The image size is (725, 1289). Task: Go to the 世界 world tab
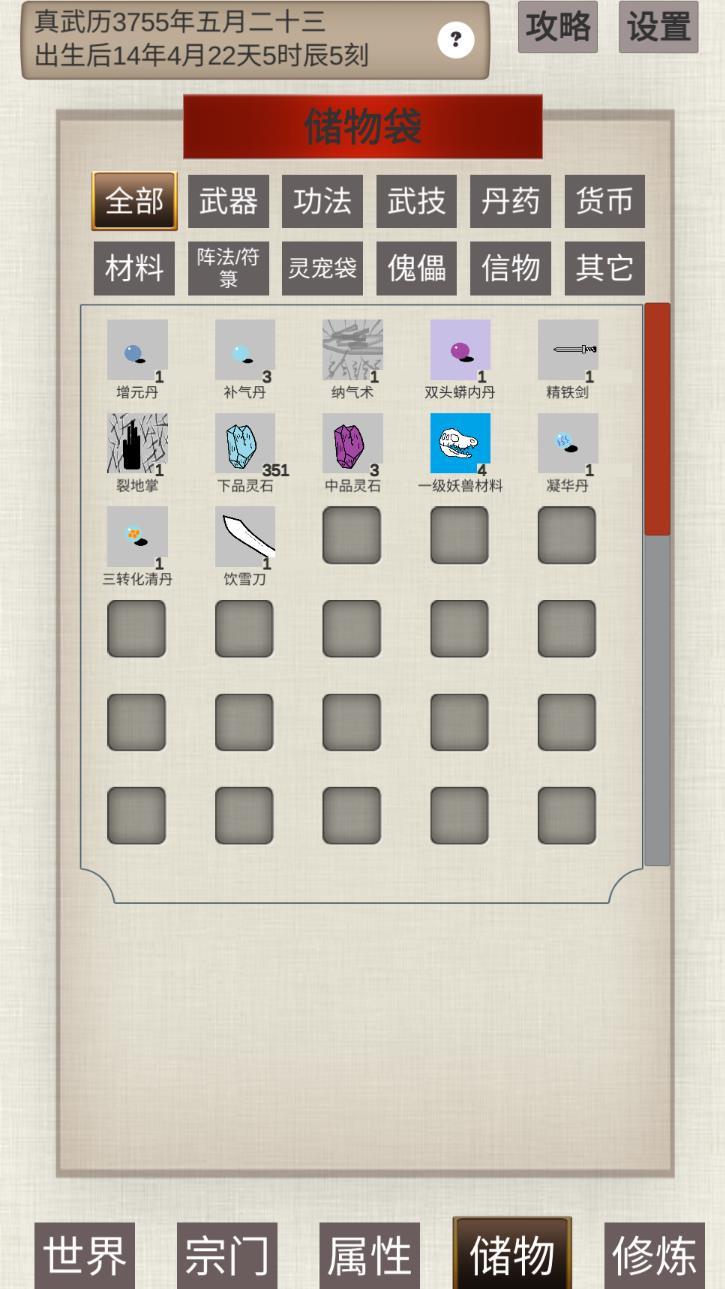[85, 1256]
